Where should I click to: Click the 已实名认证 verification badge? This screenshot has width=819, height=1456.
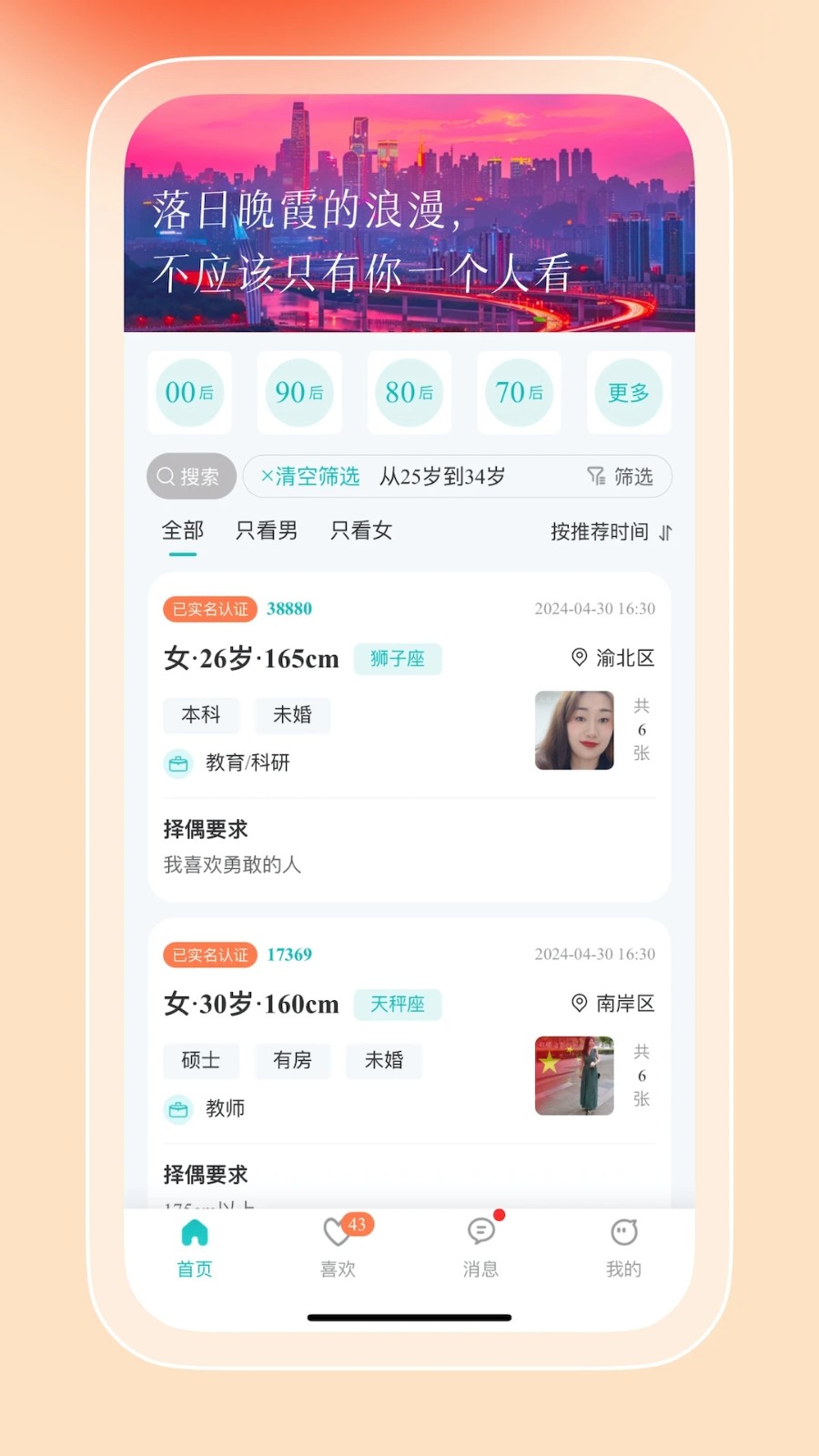coord(209,608)
